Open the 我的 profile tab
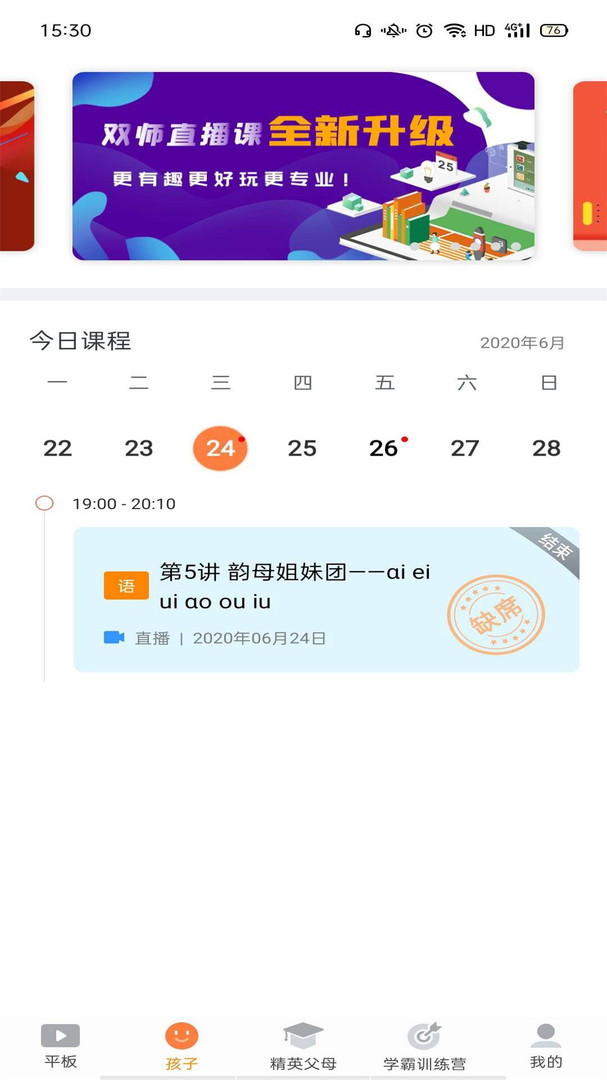Image resolution: width=607 pixels, height=1080 pixels. pos(545,1046)
